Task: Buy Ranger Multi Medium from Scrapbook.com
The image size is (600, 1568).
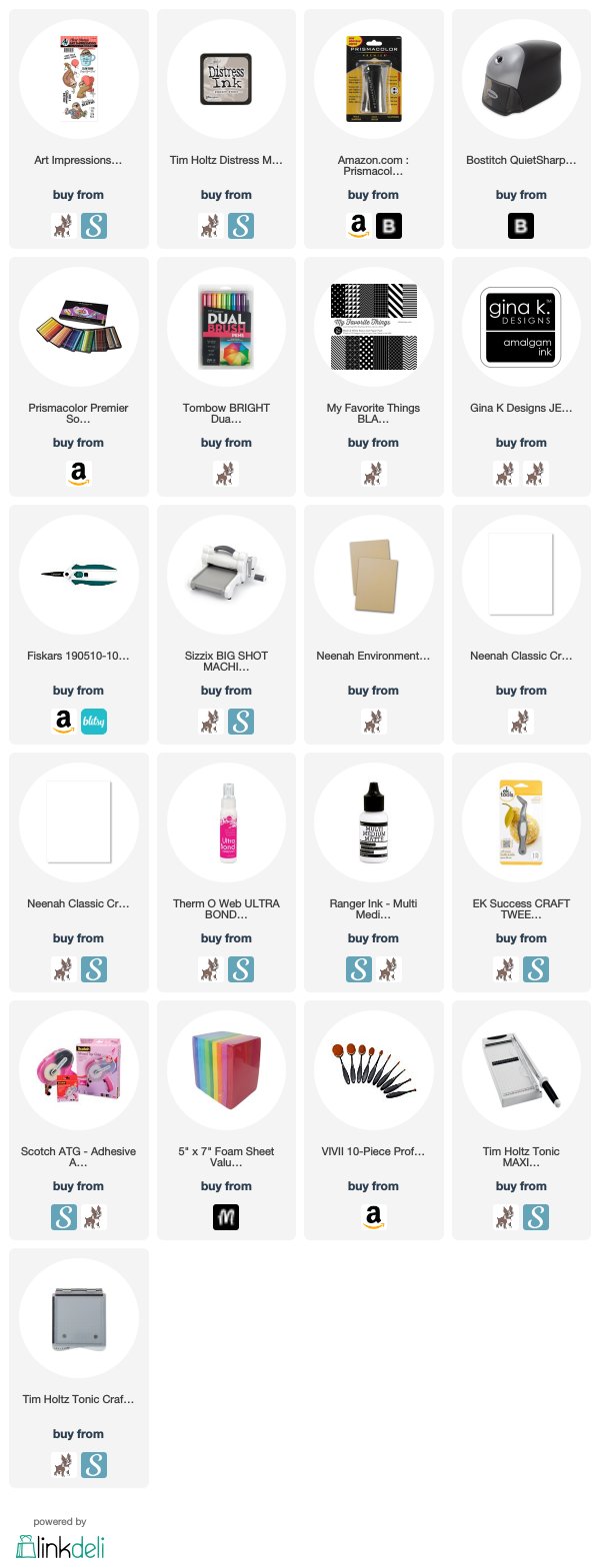Action: 359,969
